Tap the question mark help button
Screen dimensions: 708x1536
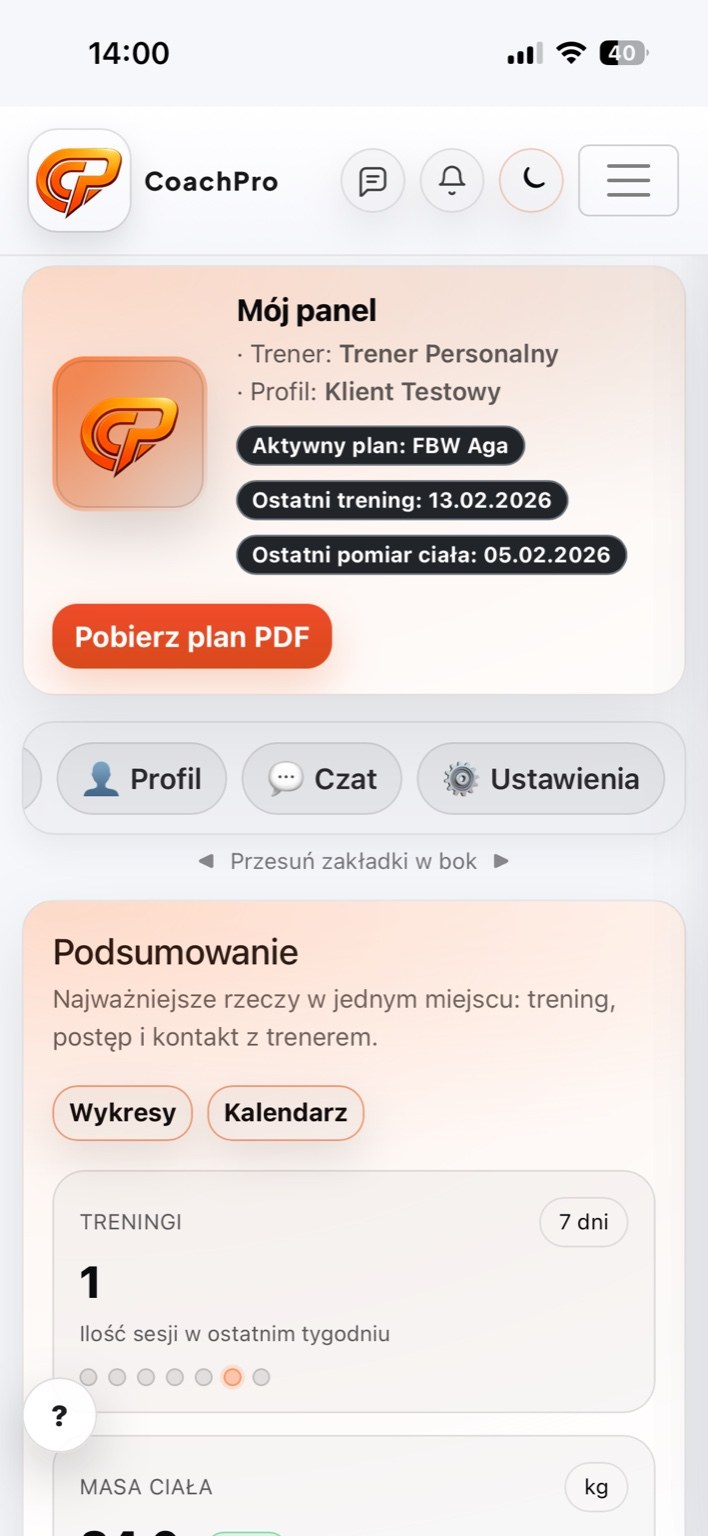60,1415
